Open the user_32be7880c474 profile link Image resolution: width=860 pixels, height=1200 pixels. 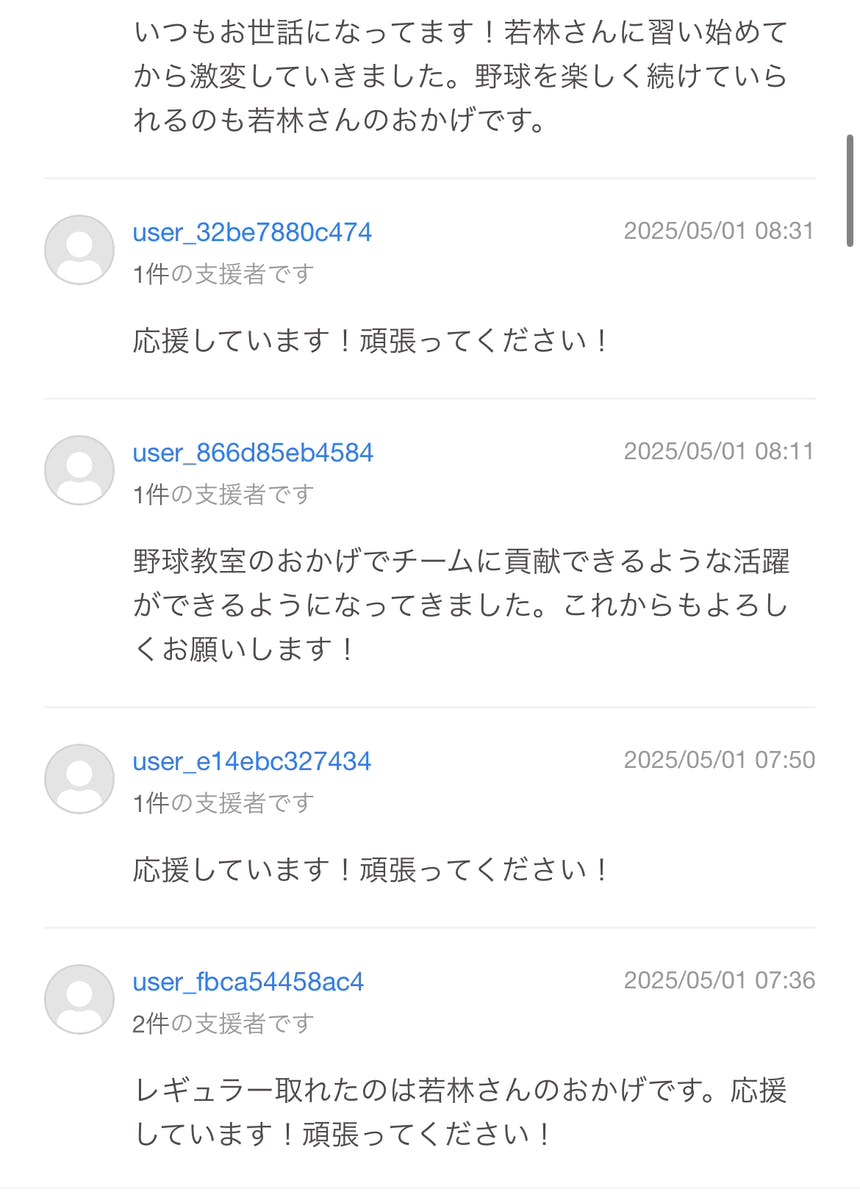click(252, 233)
